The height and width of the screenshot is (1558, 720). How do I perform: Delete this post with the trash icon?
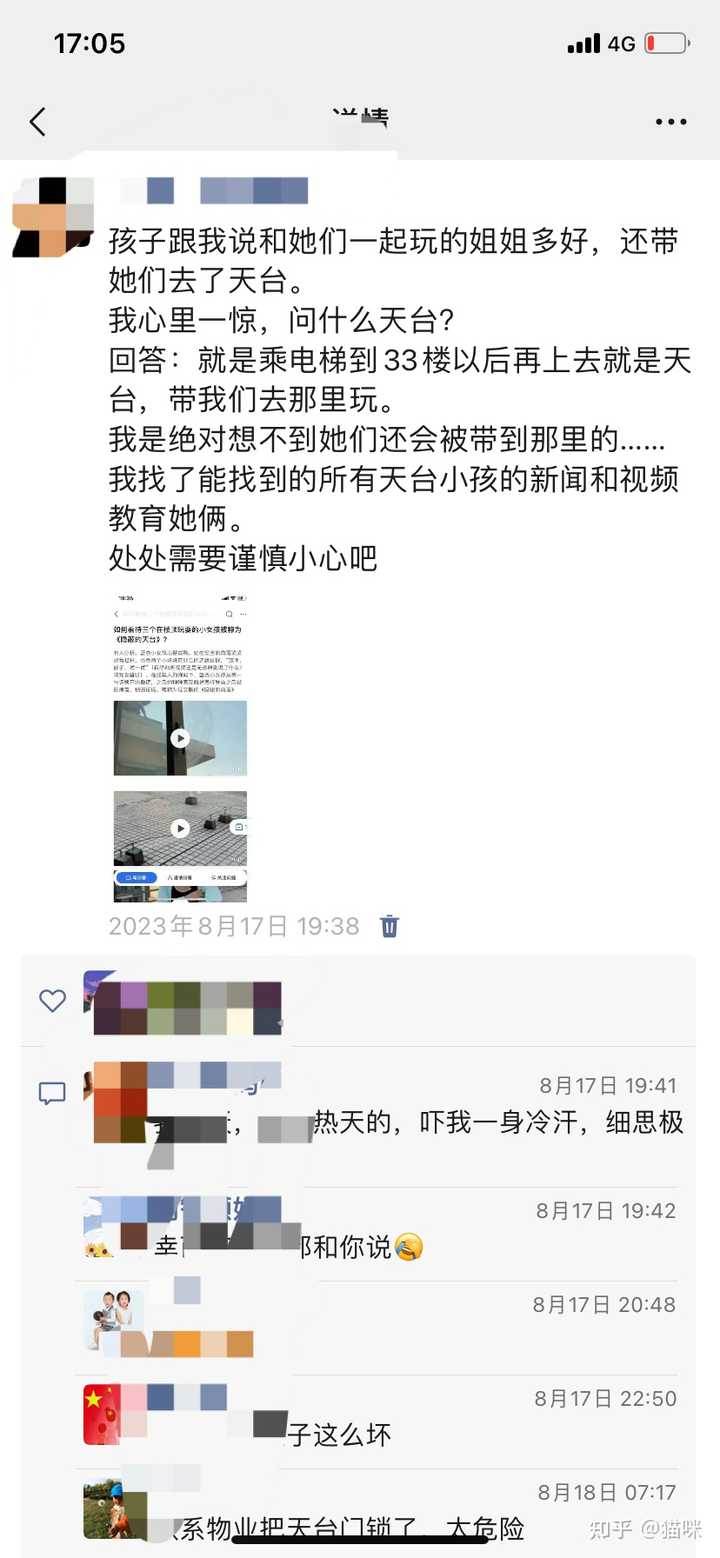click(390, 926)
